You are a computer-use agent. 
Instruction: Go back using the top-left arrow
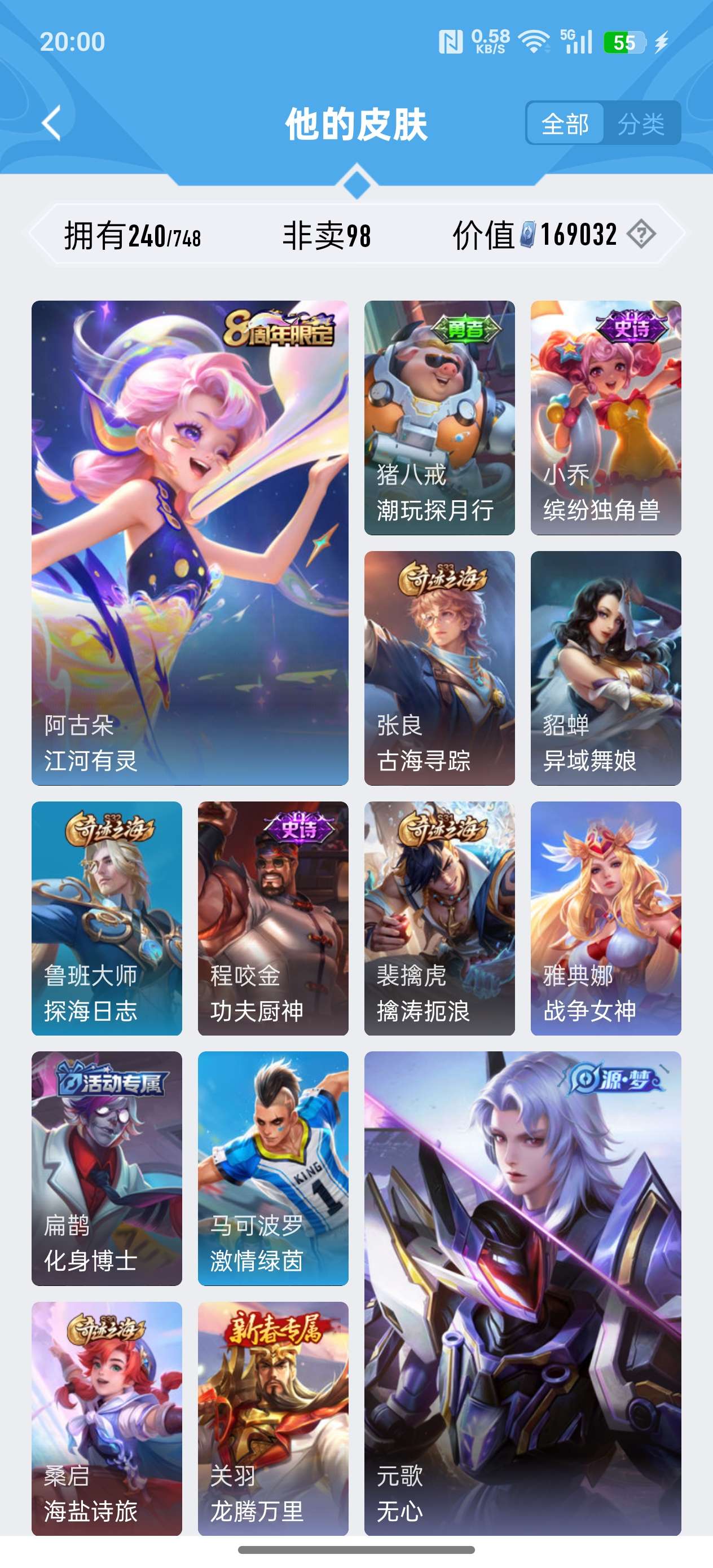pyautogui.click(x=52, y=124)
